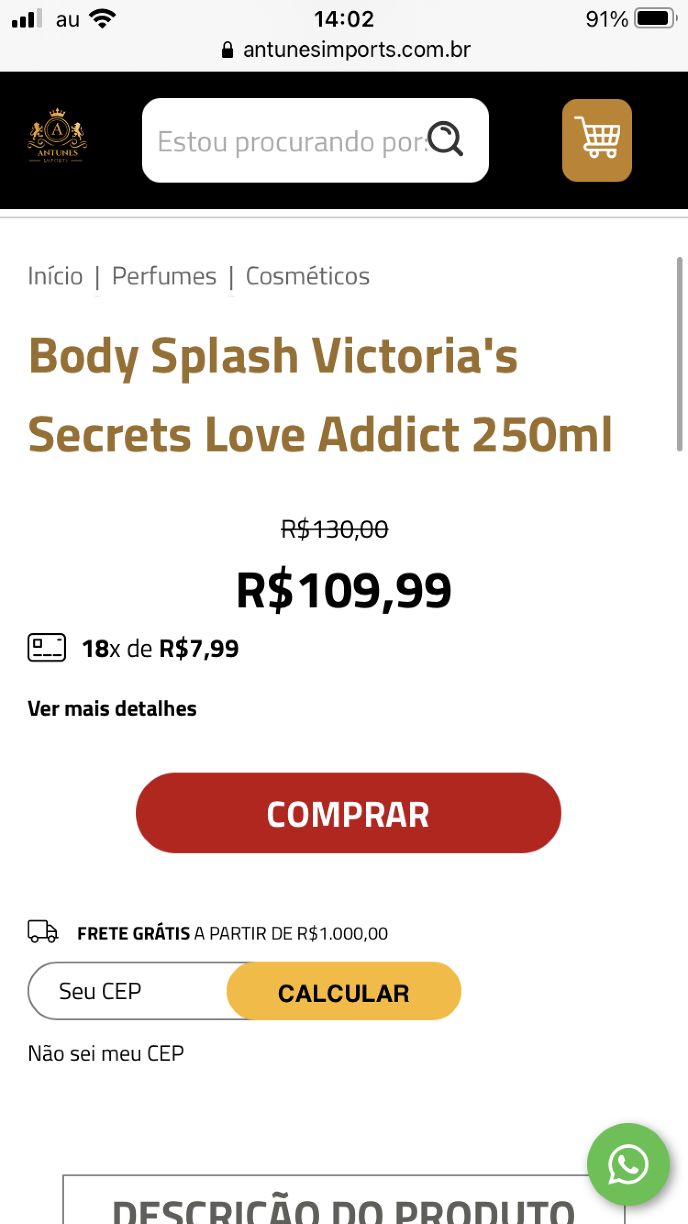The width and height of the screenshot is (688, 1224).
Task: Tap the search magnifier icon
Action: tap(446, 140)
